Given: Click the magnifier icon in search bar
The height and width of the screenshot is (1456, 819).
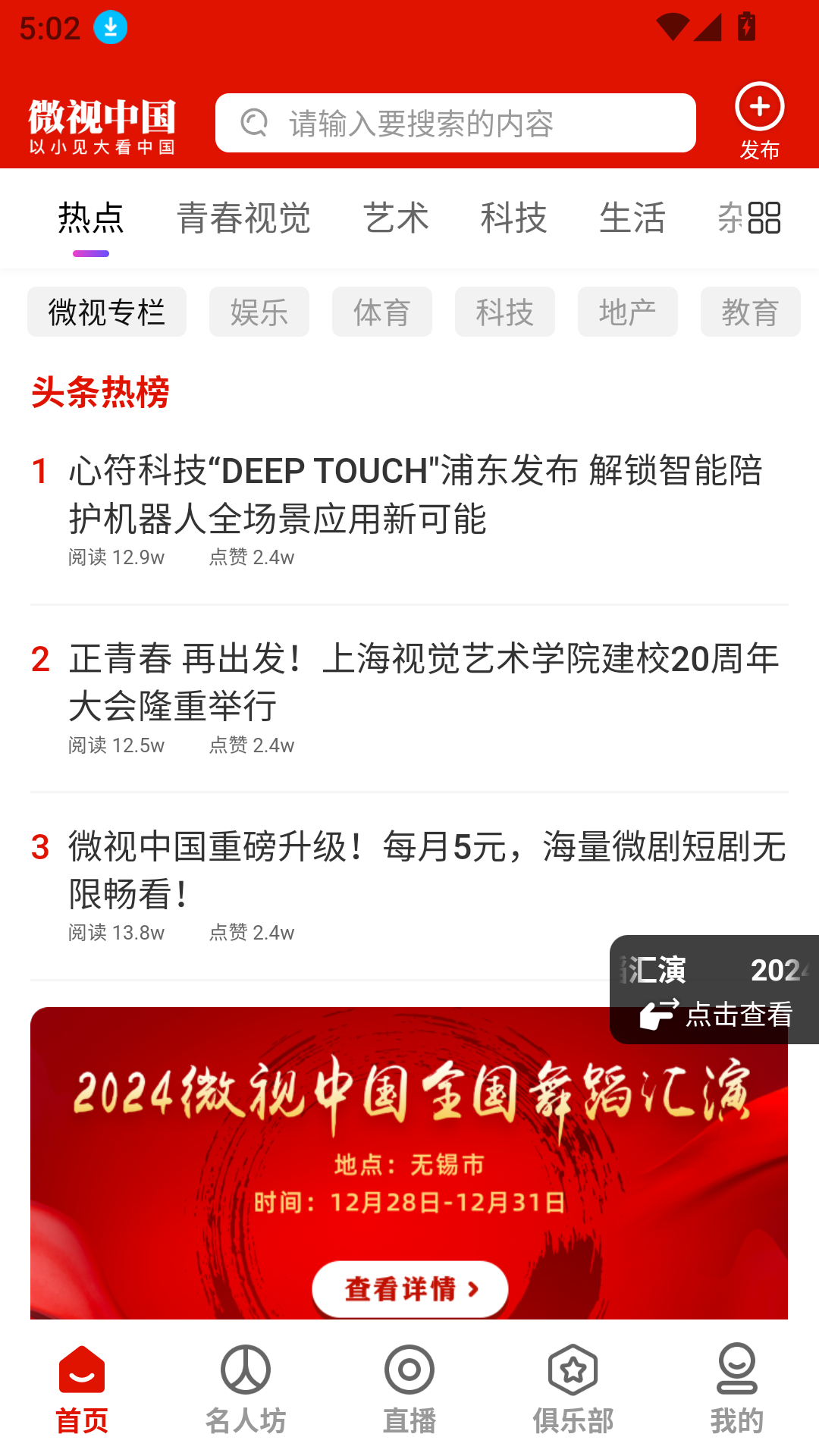Looking at the screenshot, I should click(x=253, y=122).
